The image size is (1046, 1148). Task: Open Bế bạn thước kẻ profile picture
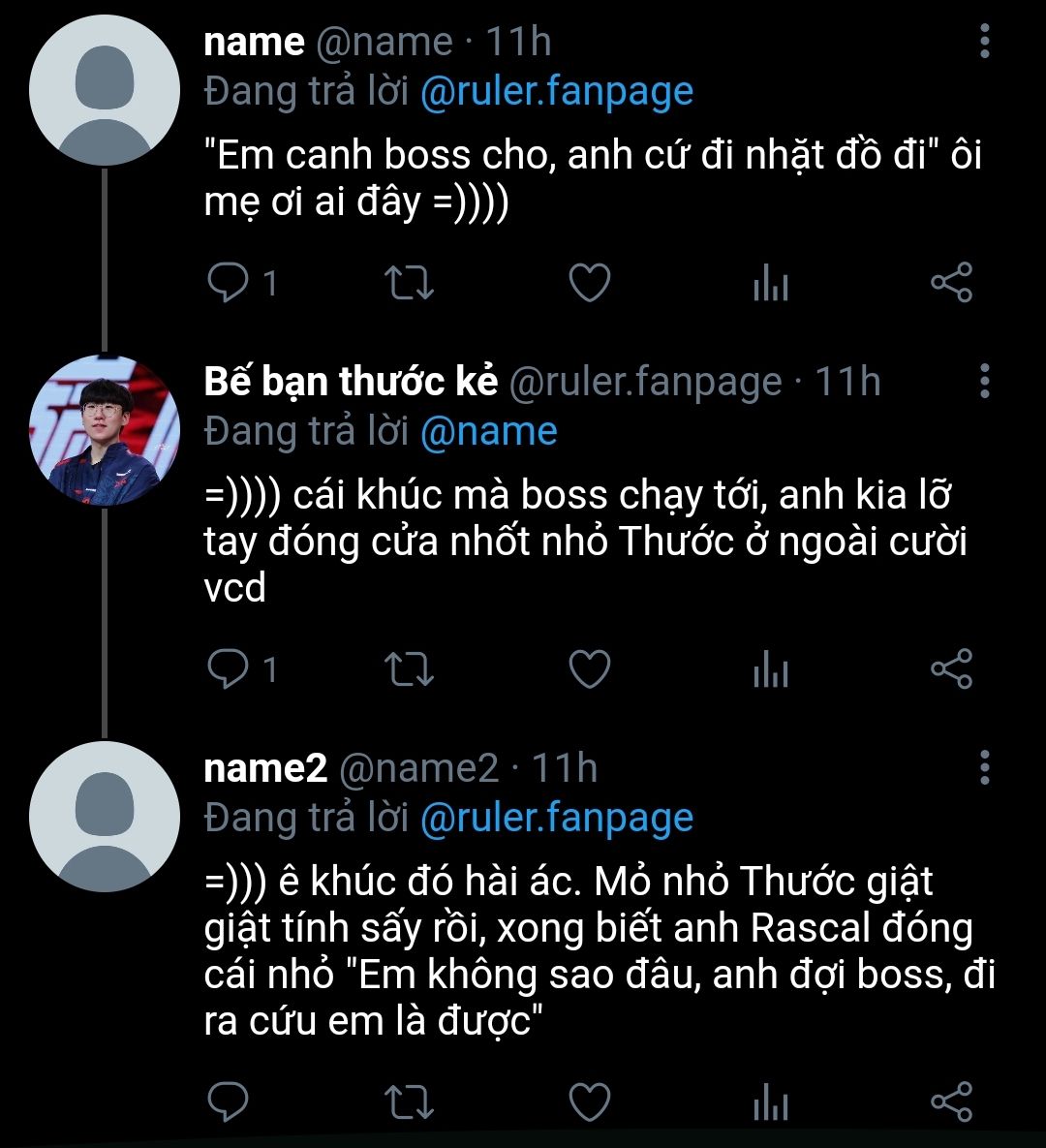105,430
